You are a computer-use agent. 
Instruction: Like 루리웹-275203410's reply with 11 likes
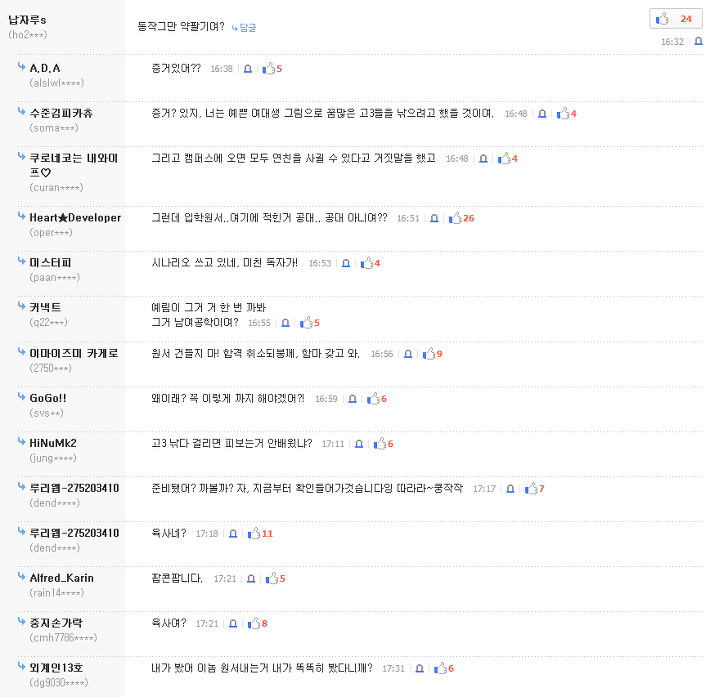[x=254, y=534]
